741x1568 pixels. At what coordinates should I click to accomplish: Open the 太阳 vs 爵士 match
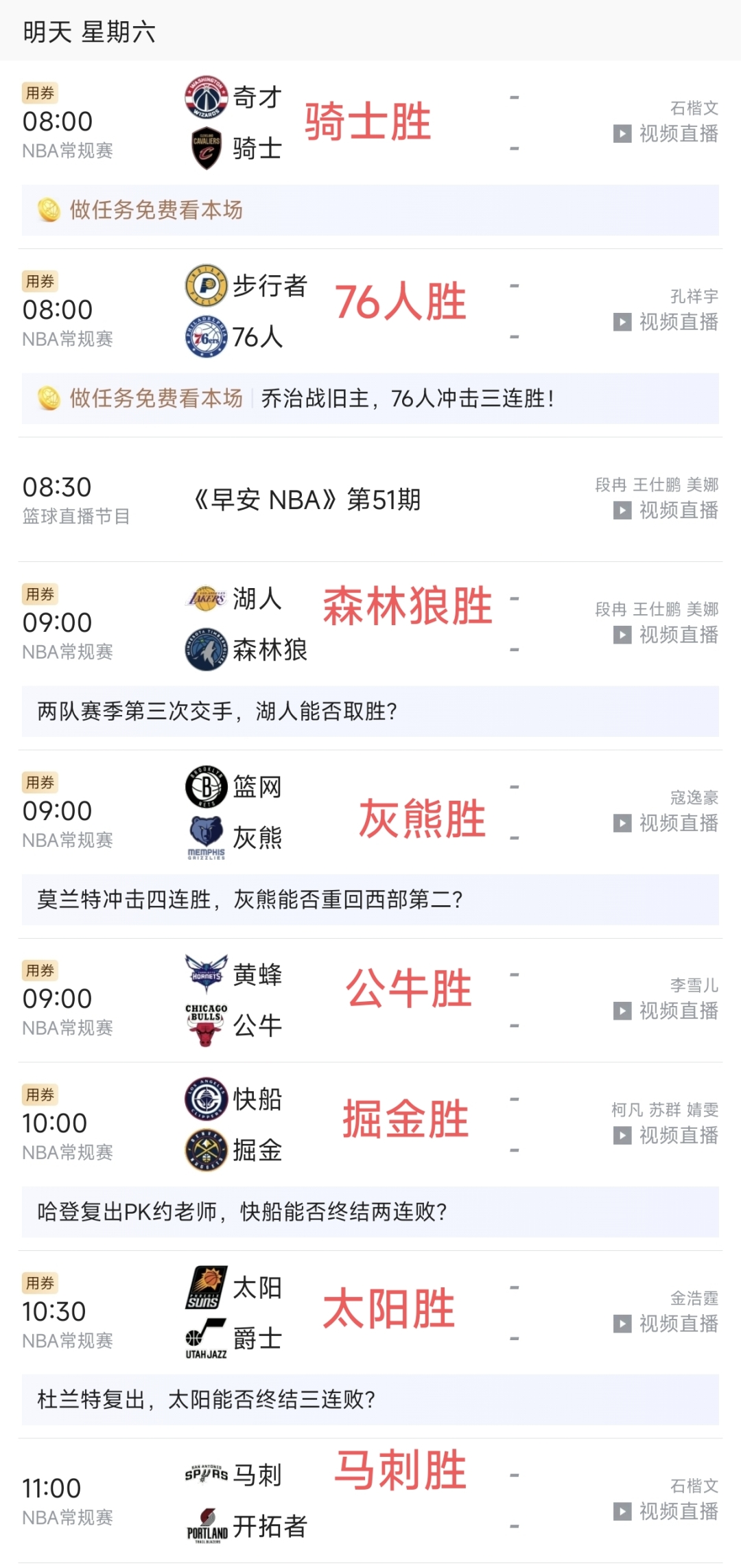(370, 1312)
